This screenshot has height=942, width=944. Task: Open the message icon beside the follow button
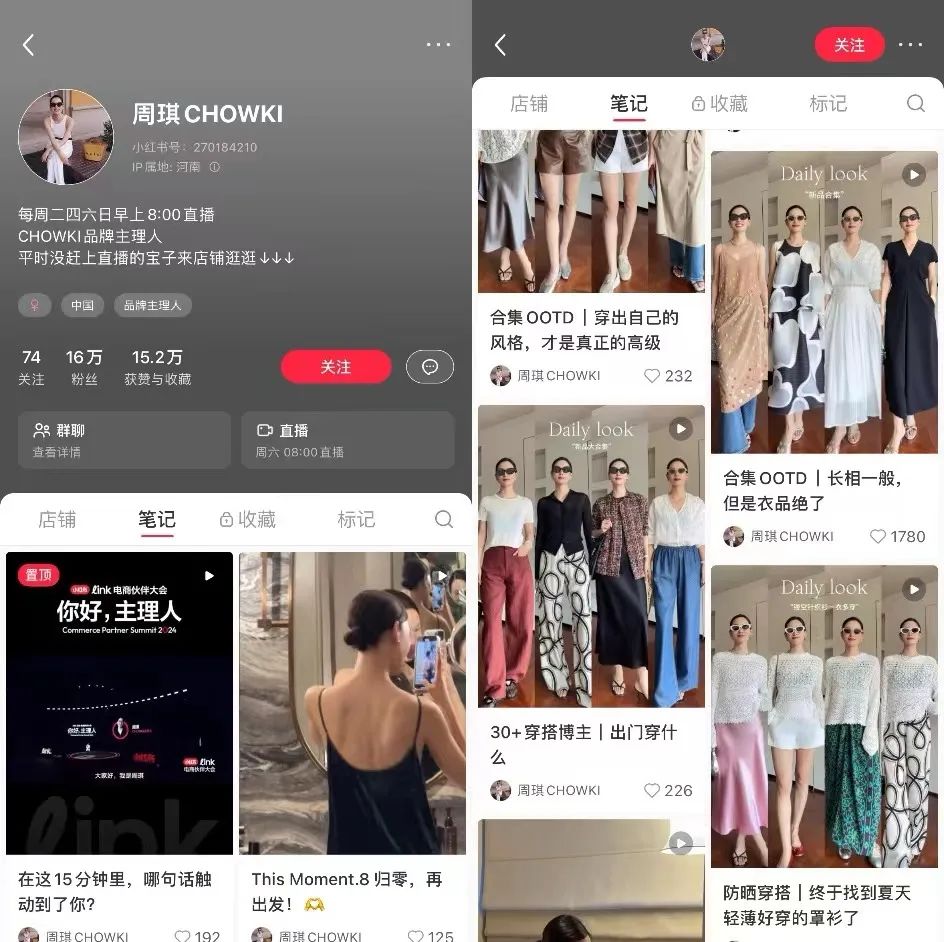tap(430, 367)
